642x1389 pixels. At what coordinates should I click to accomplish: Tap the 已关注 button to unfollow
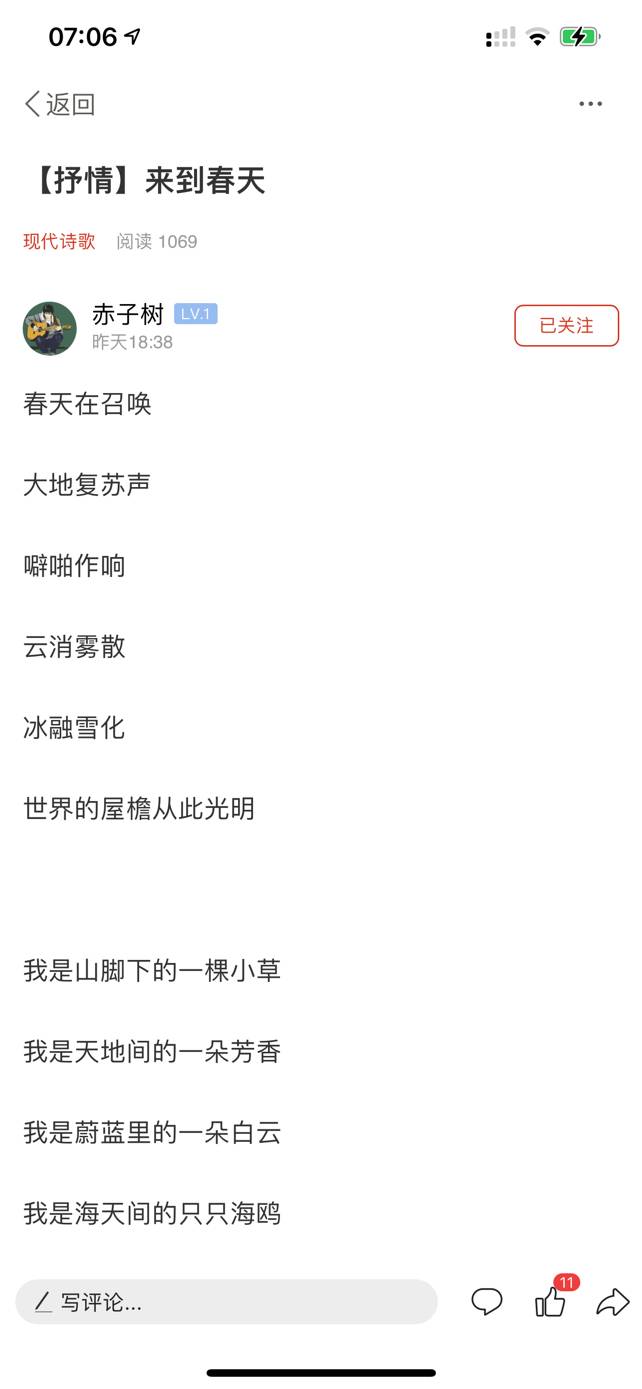[567, 326]
